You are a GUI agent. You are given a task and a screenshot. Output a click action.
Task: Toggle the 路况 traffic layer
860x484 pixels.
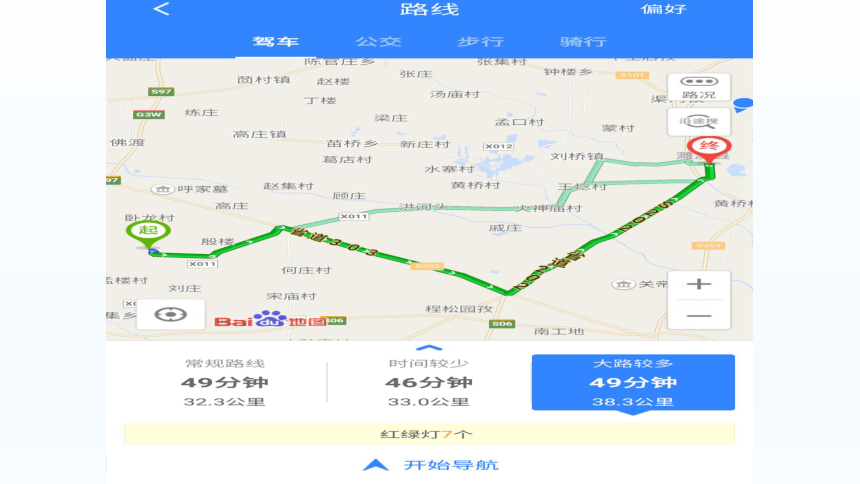(x=699, y=87)
